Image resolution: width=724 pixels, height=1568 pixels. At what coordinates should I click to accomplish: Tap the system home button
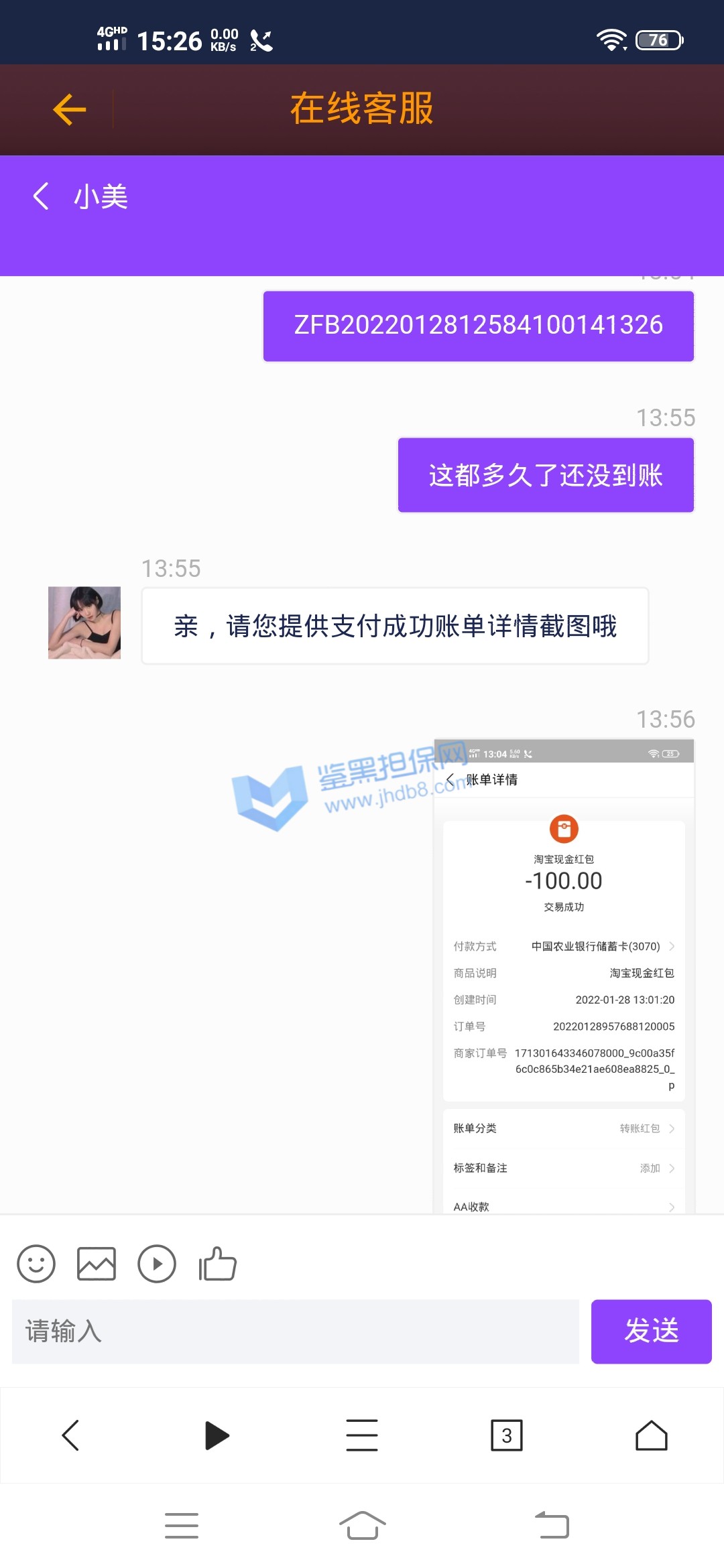click(362, 1526)
